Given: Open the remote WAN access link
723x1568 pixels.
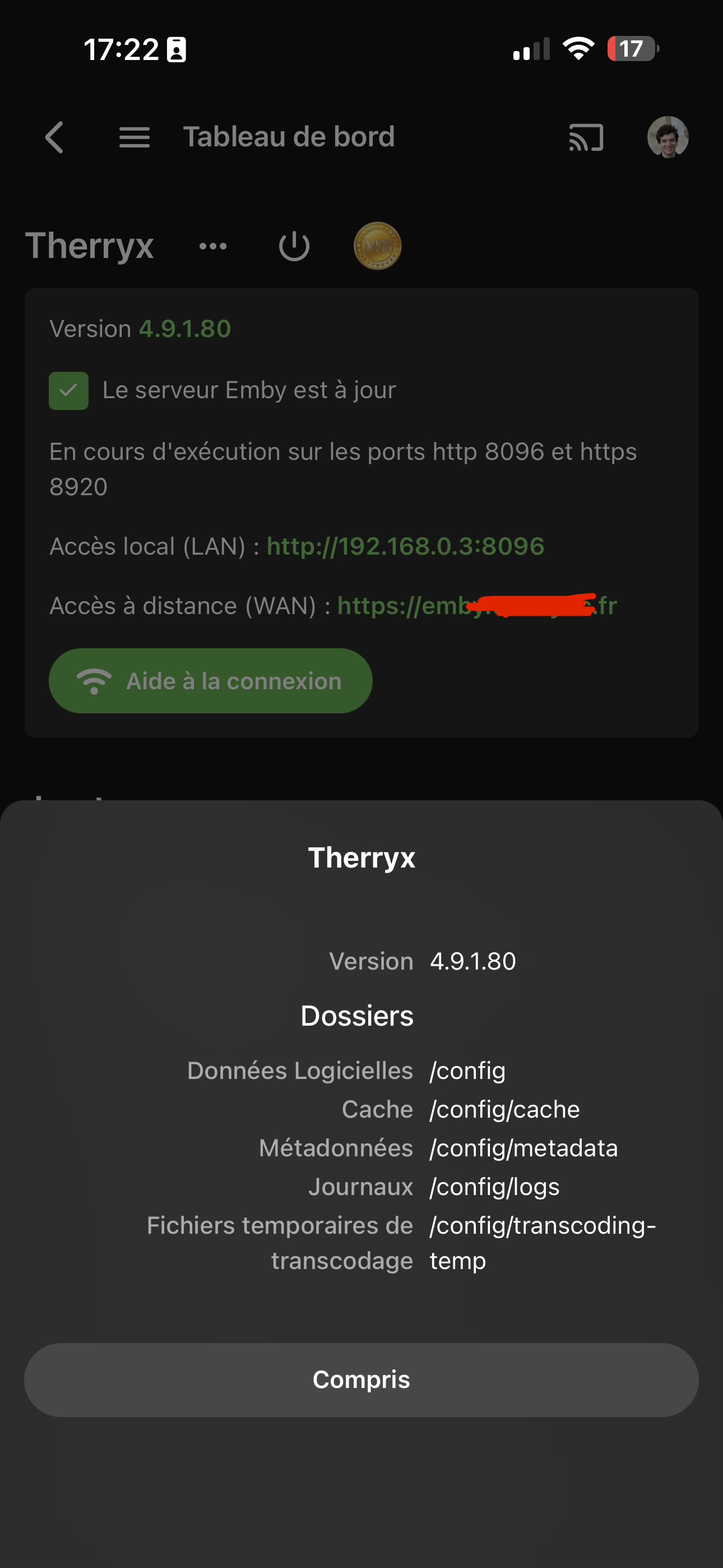Looking at the screenshot, I should (477, 606).
